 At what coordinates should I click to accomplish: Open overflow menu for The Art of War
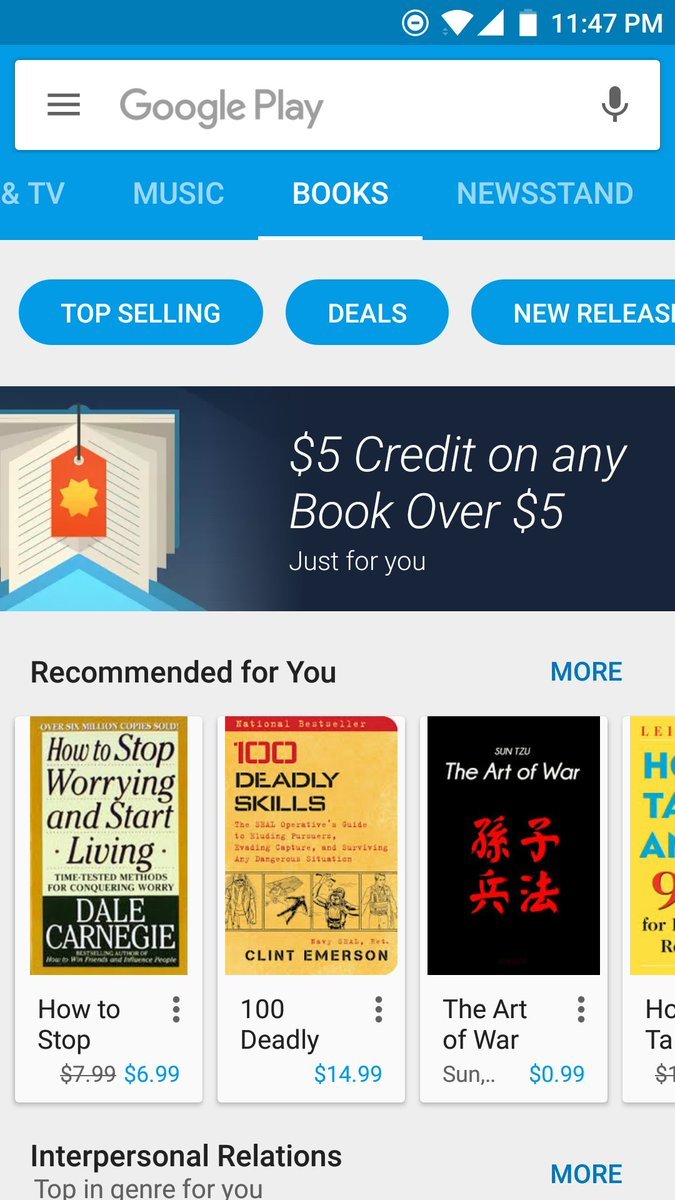[581, 1009]
